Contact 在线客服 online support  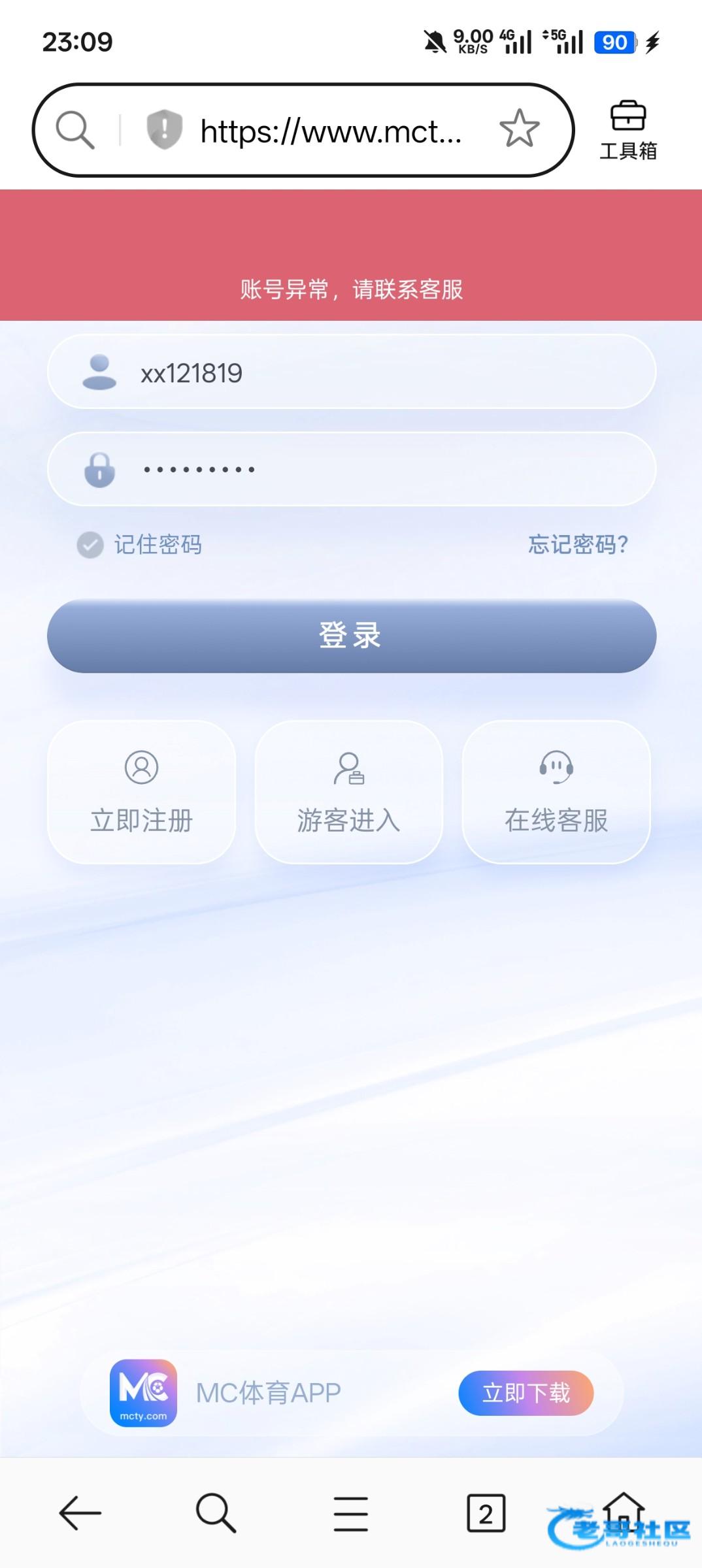556,792
